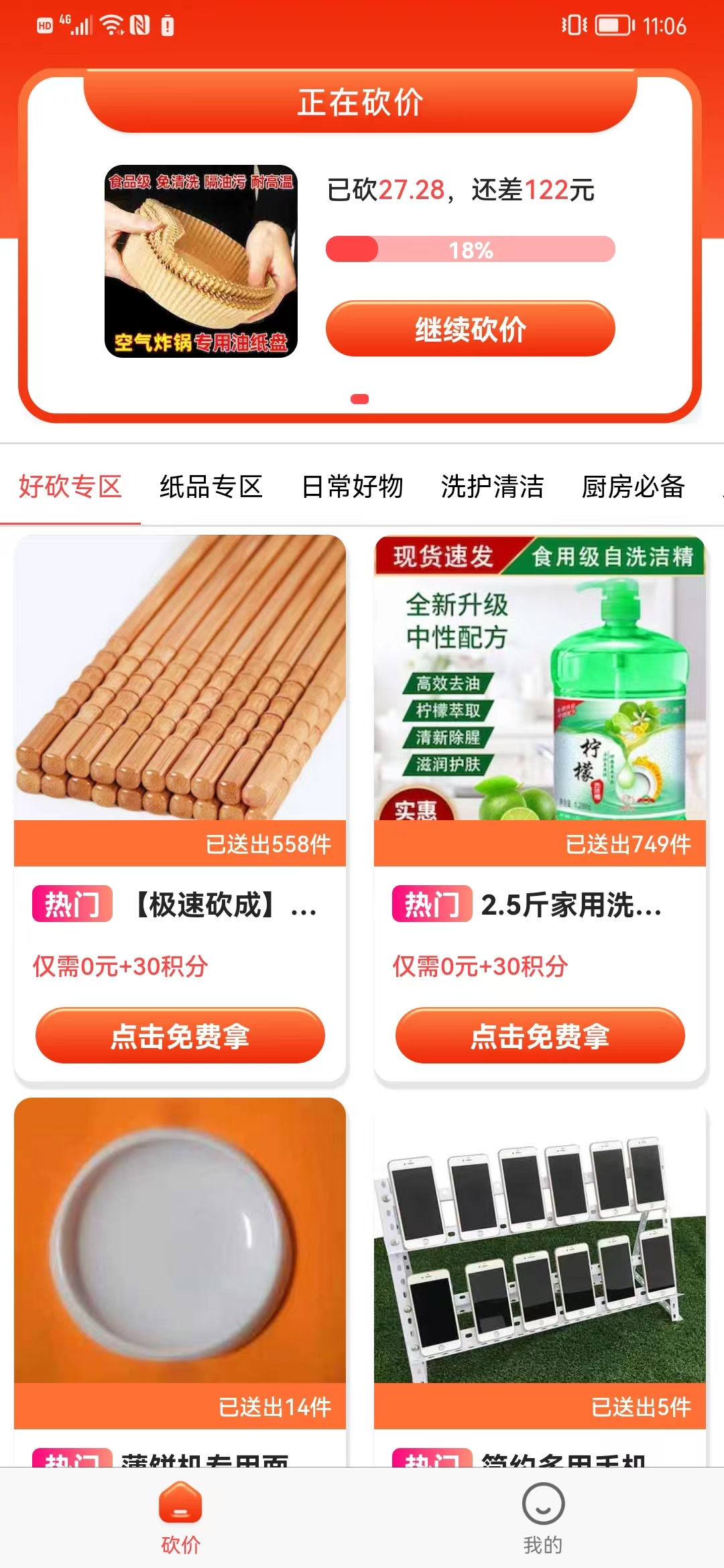Image resolution: width=724 pixels, height=1568 pixels.
Task: Claim the chopsticks with 点击免费拿
Action: tap(180, 1036)
